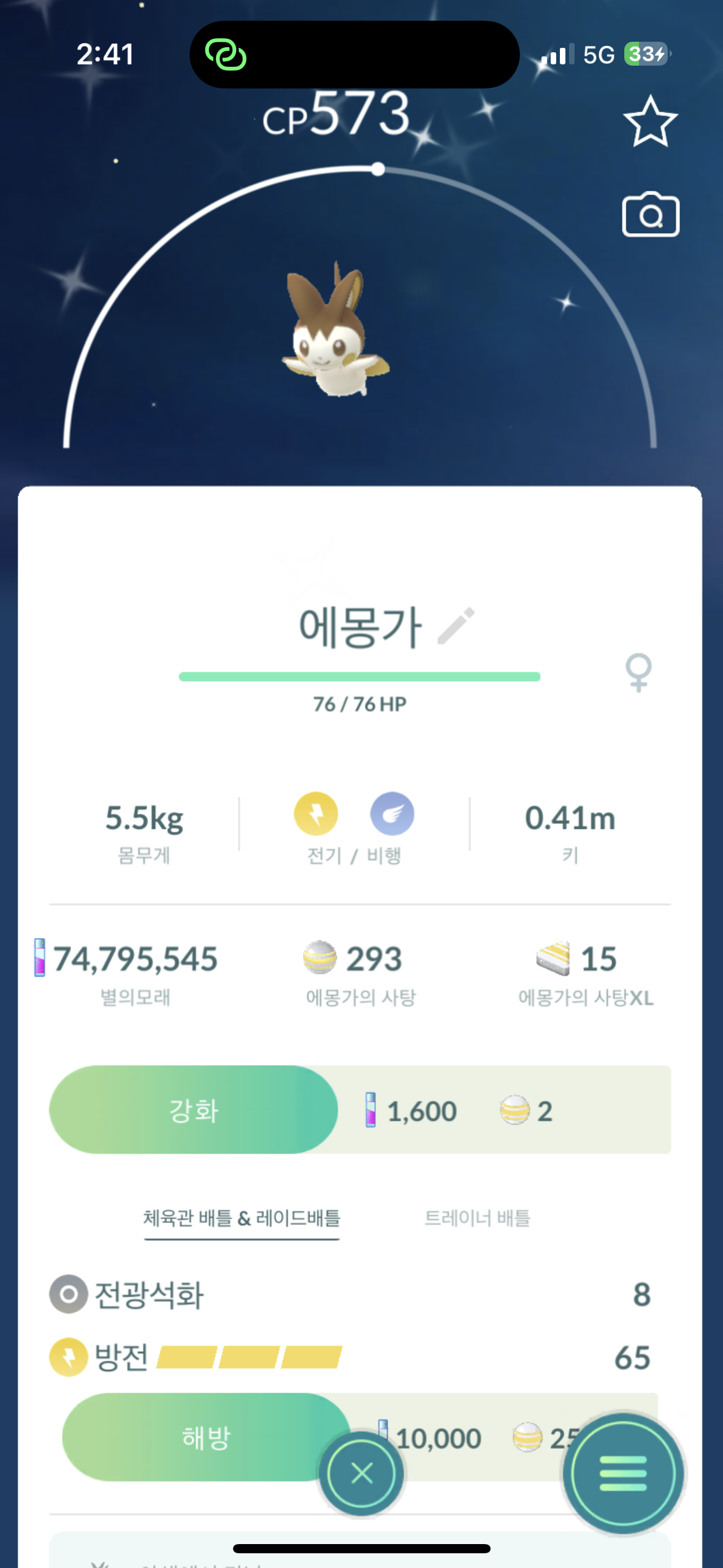Mark Emolga as favorite with star
Image resolution: width=723 pixels, height=1568 pixels.
click(x=650, y=121)
